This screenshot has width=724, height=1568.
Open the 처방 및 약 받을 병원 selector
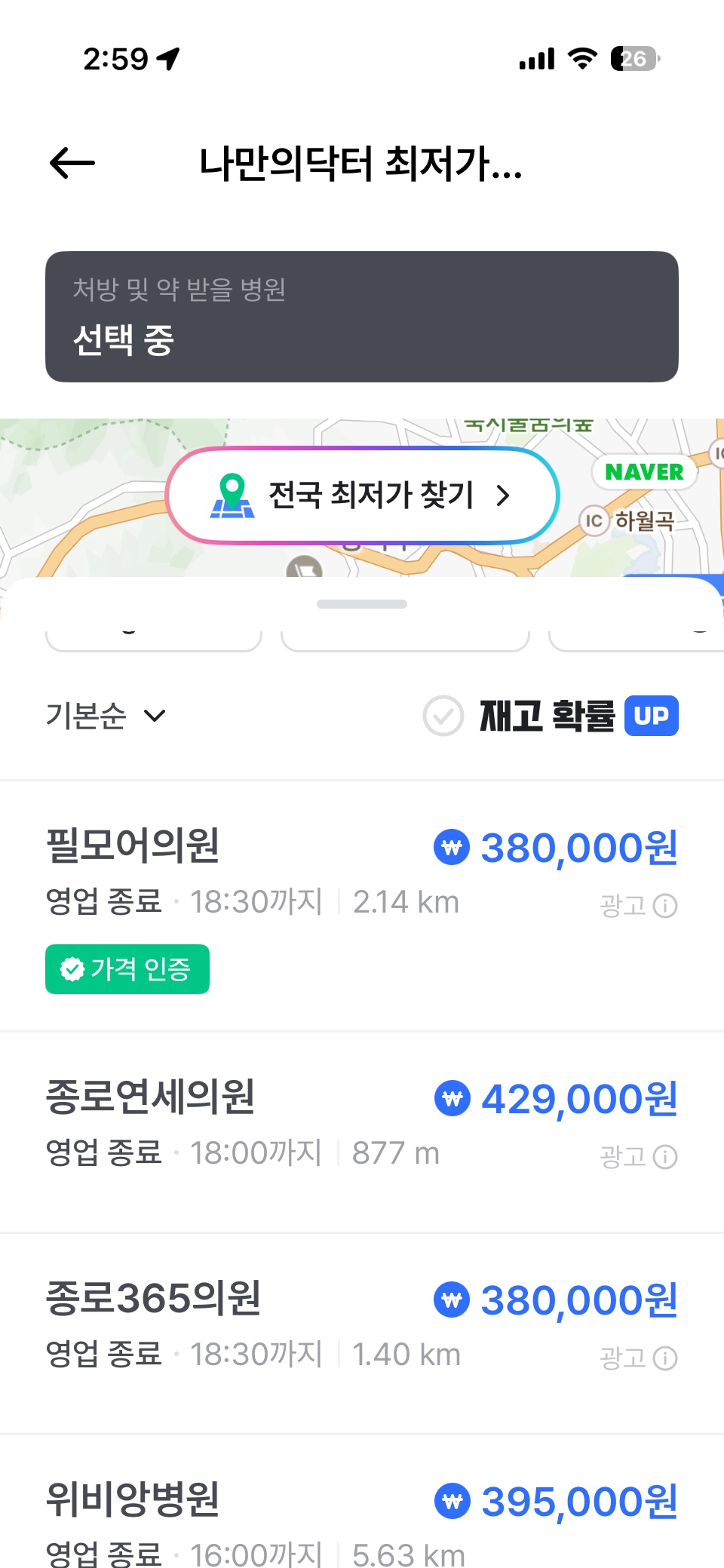pos(362,317)
